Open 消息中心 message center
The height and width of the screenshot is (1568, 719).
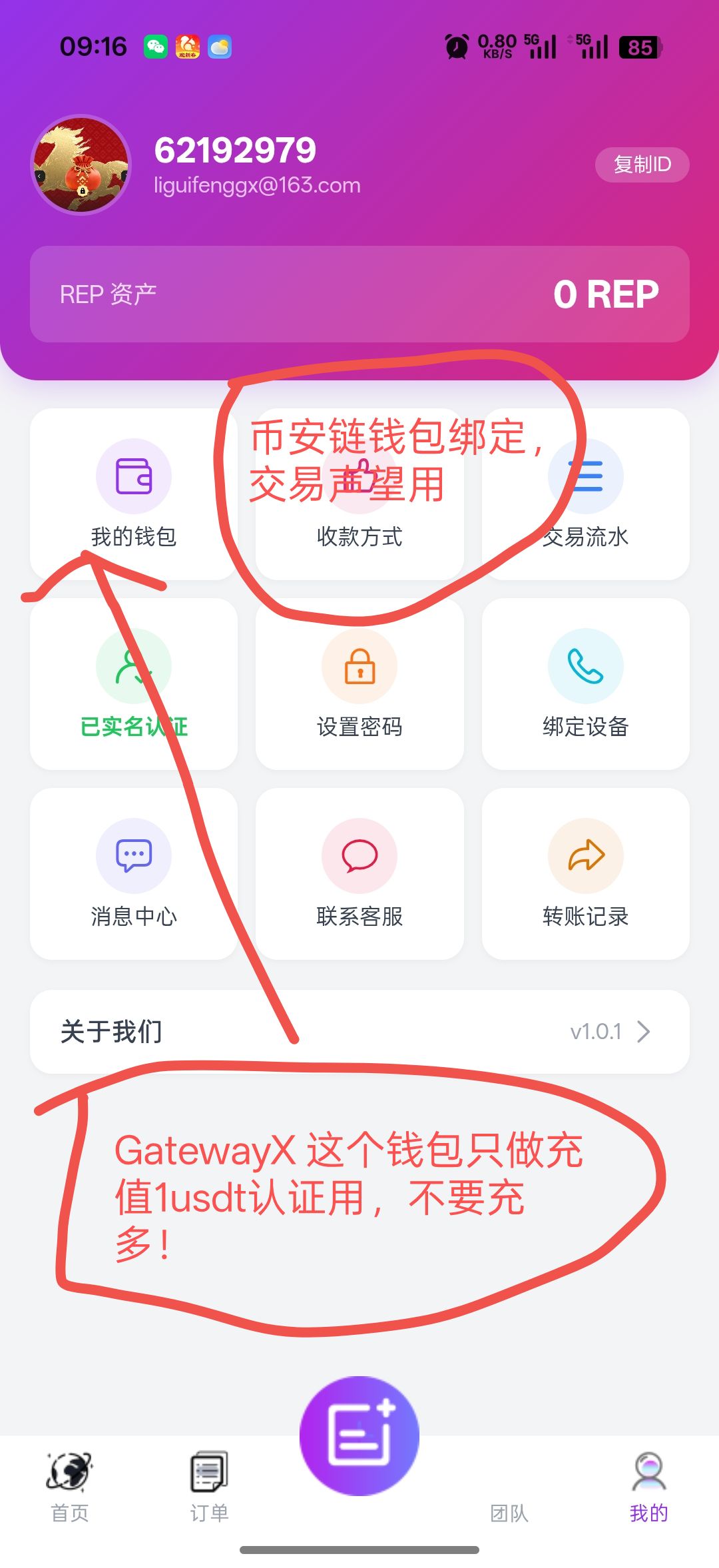[x=133, y=874]
